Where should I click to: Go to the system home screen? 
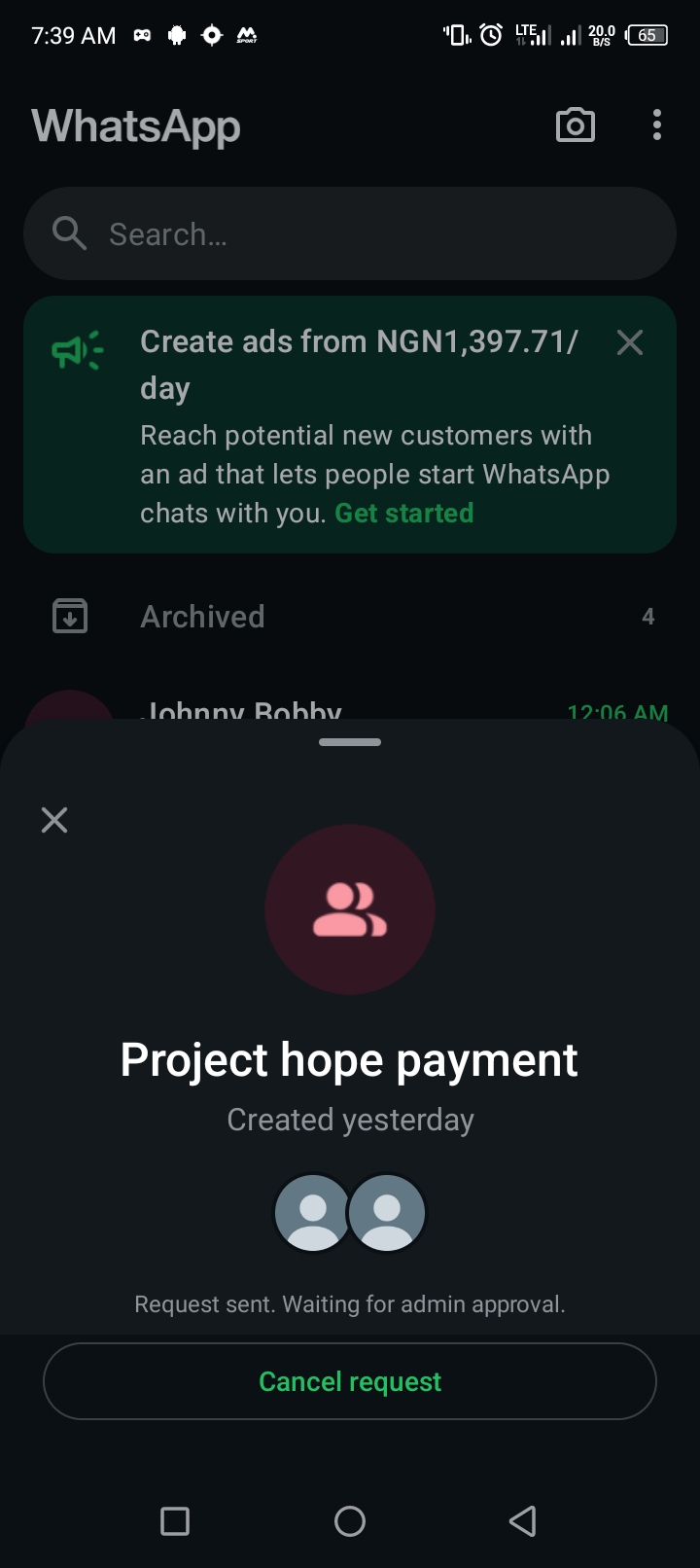(350, 1520)
